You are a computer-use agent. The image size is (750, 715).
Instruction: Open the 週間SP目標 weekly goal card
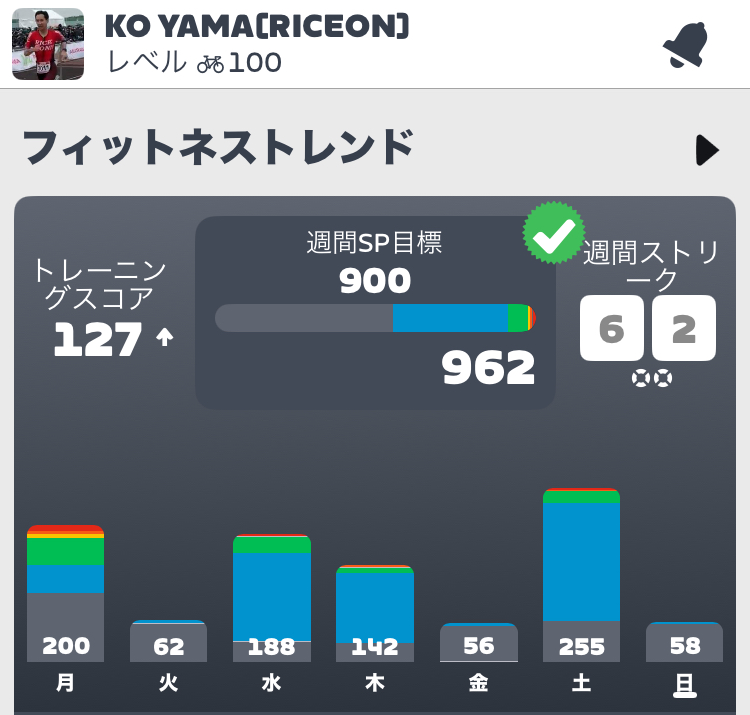(375, 312)
